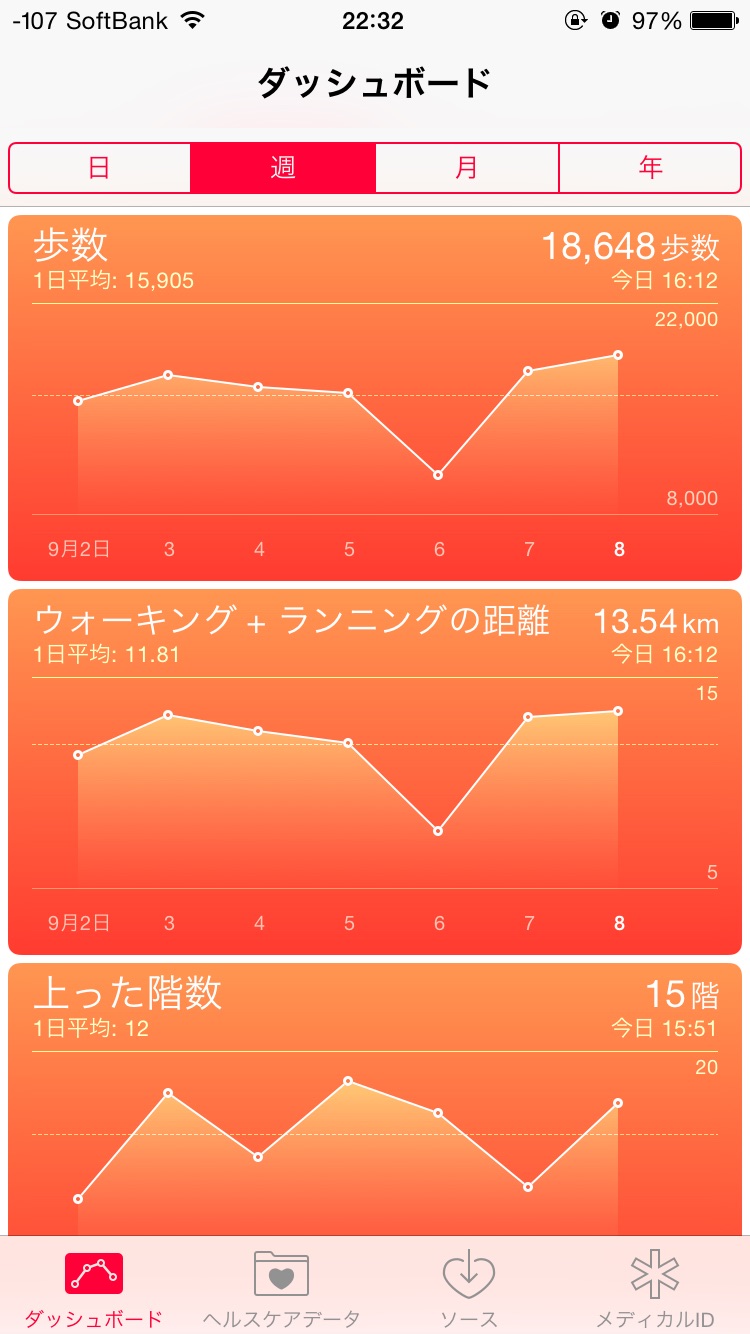The image size is (750, 1334).
Task: Select the 週 (week) segment
Action: coord(283,168)
